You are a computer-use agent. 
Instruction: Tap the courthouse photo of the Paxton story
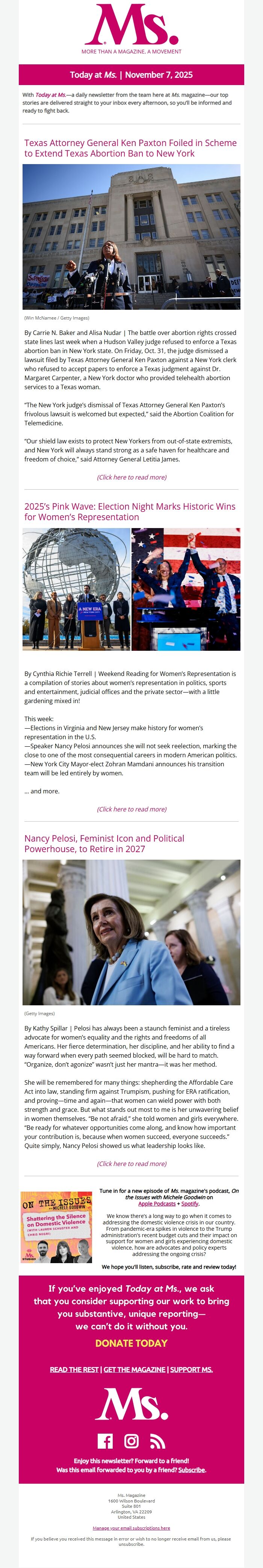131,237
